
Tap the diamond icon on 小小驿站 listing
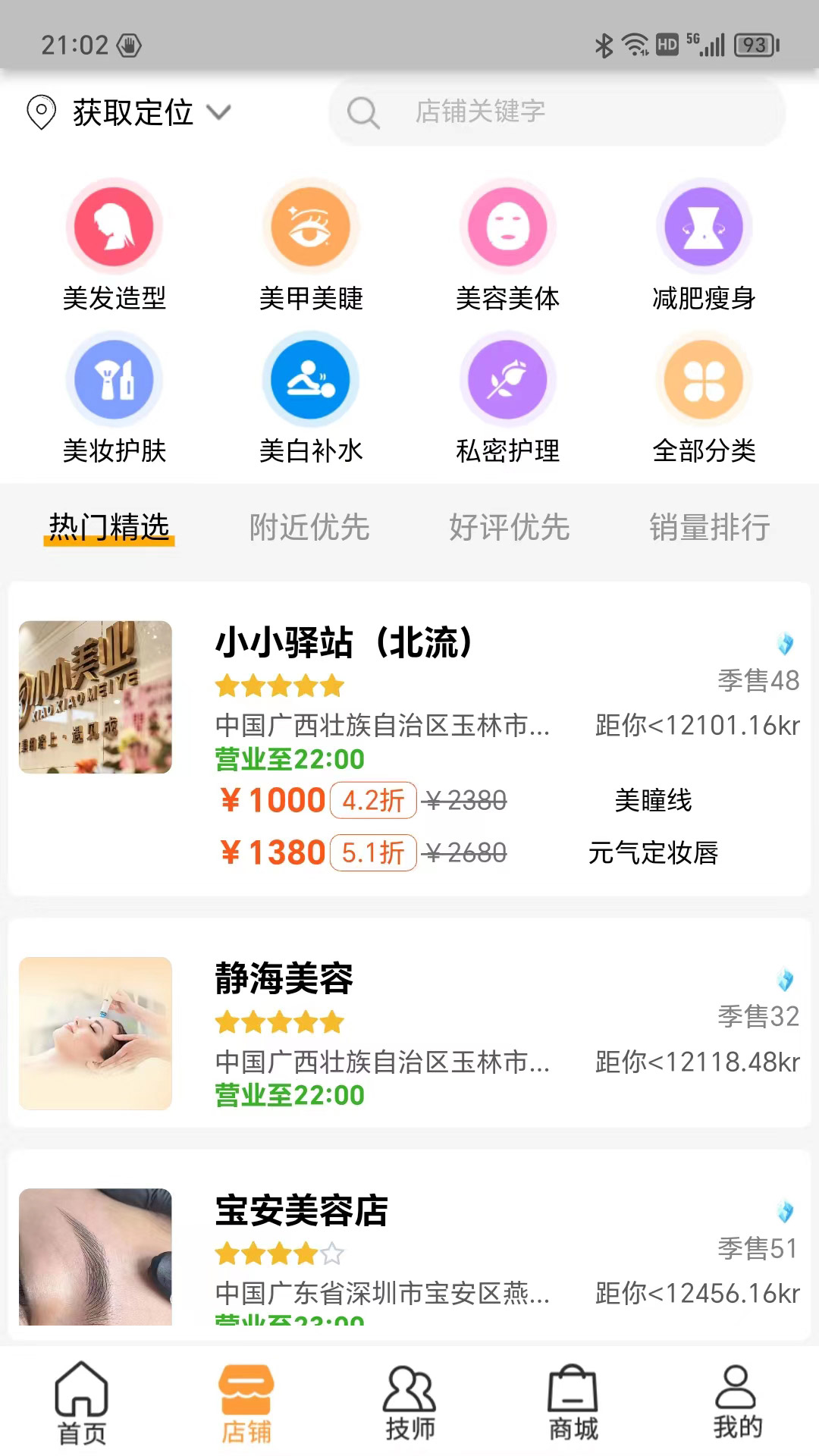point(786,643)
